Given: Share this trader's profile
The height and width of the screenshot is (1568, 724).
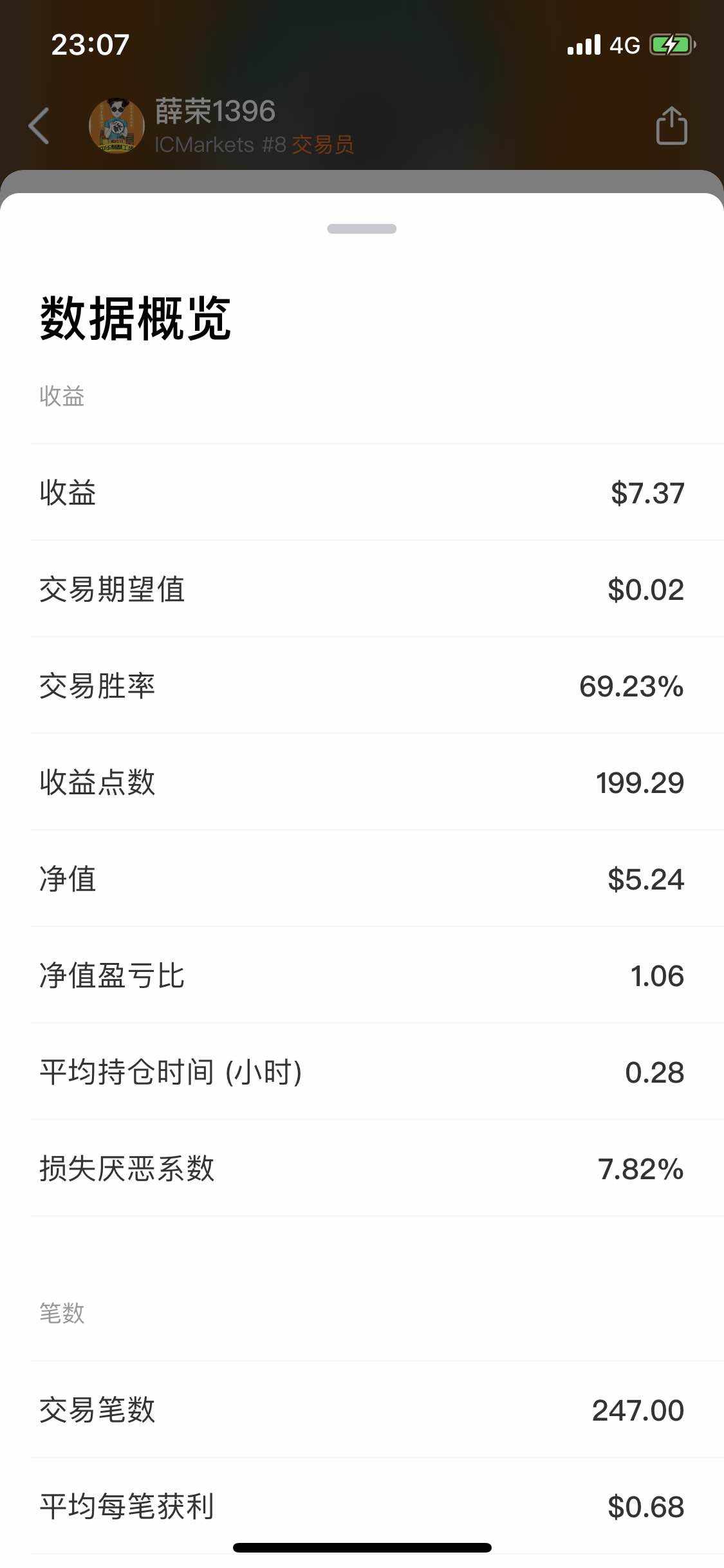Looking at the screenshot, I should click(671, 125).
